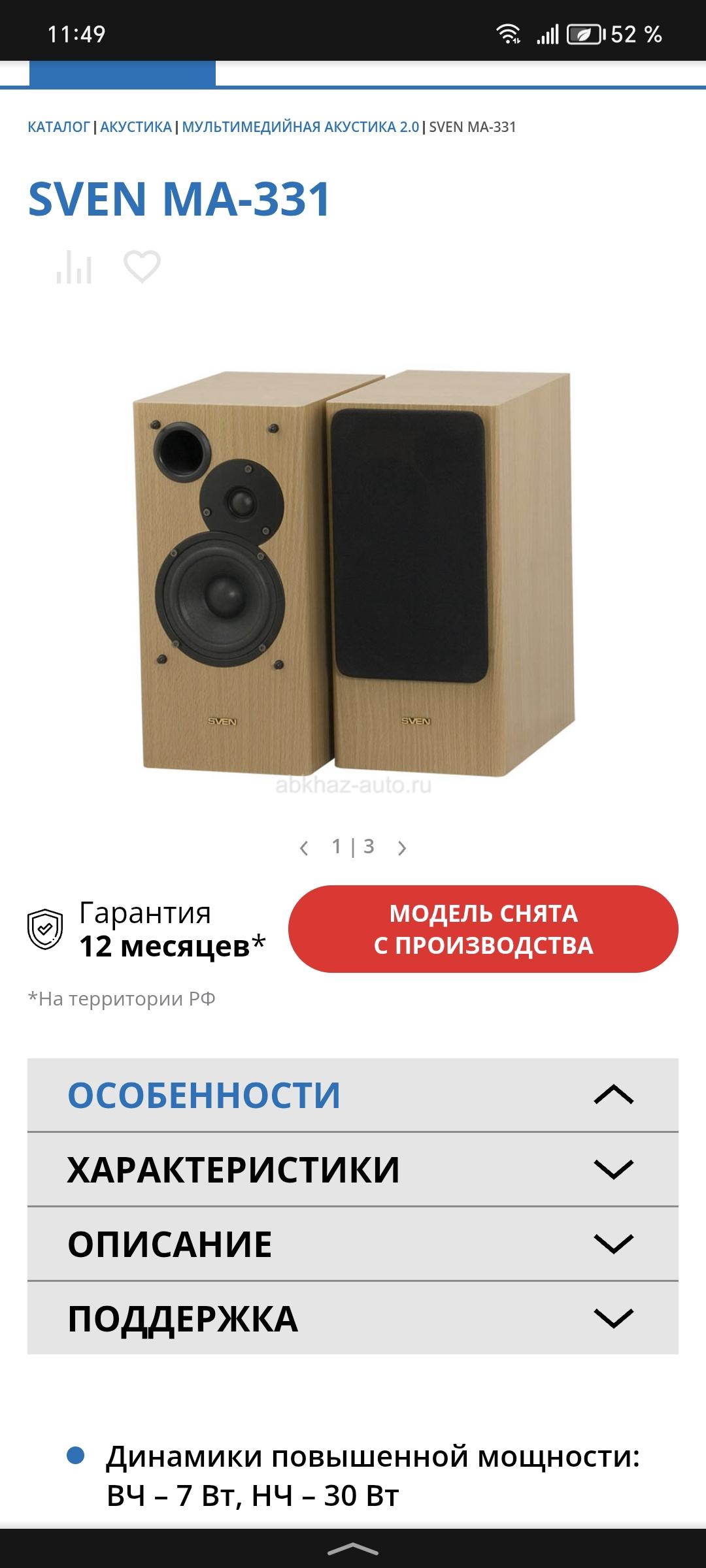
Task: Expand the ПОДДЕРЖКА section
Action: pyautogui.click(x=353, y=1318)
